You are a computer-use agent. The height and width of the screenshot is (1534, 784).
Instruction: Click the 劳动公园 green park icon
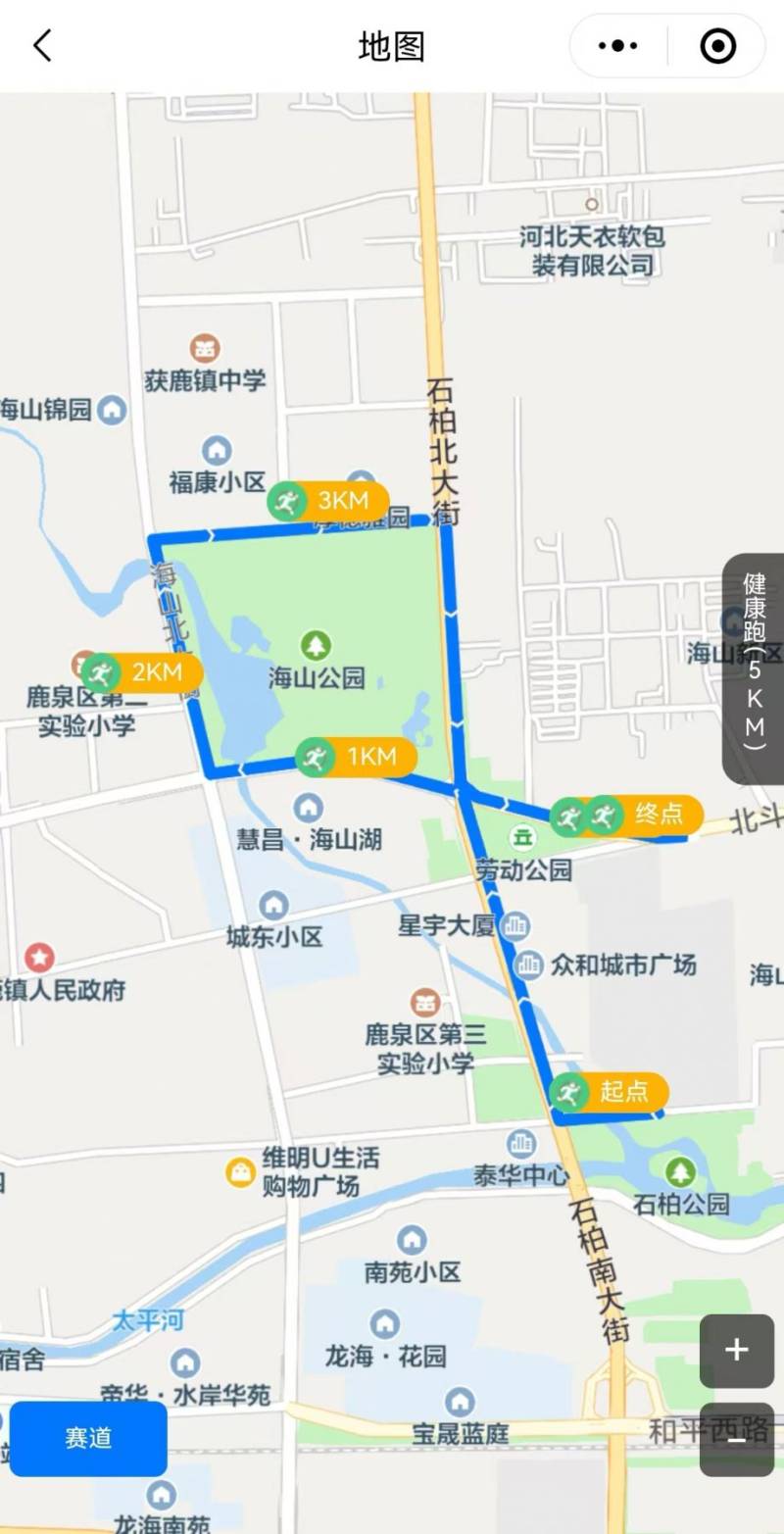523,836
